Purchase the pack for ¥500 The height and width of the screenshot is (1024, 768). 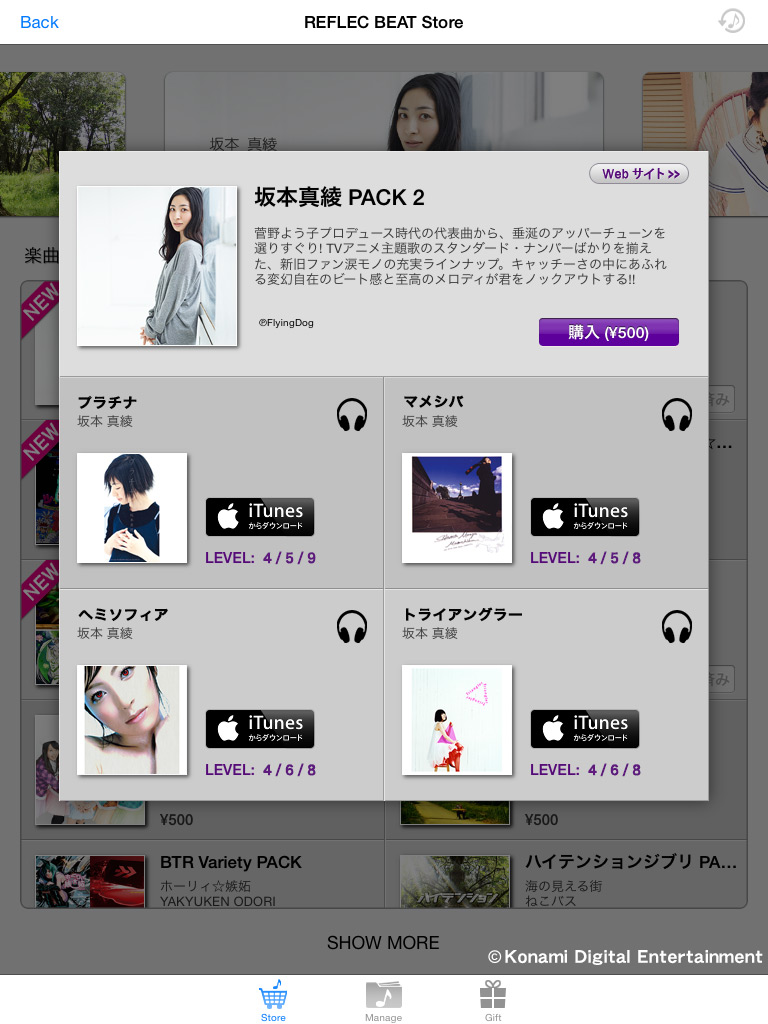pyautogui.click(x=608, y=332)
